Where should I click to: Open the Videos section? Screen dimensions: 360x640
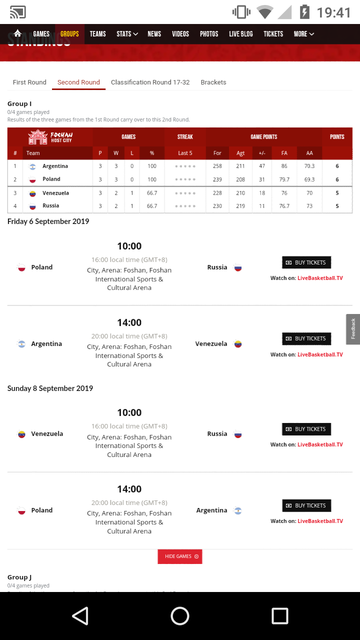(180, 34)
